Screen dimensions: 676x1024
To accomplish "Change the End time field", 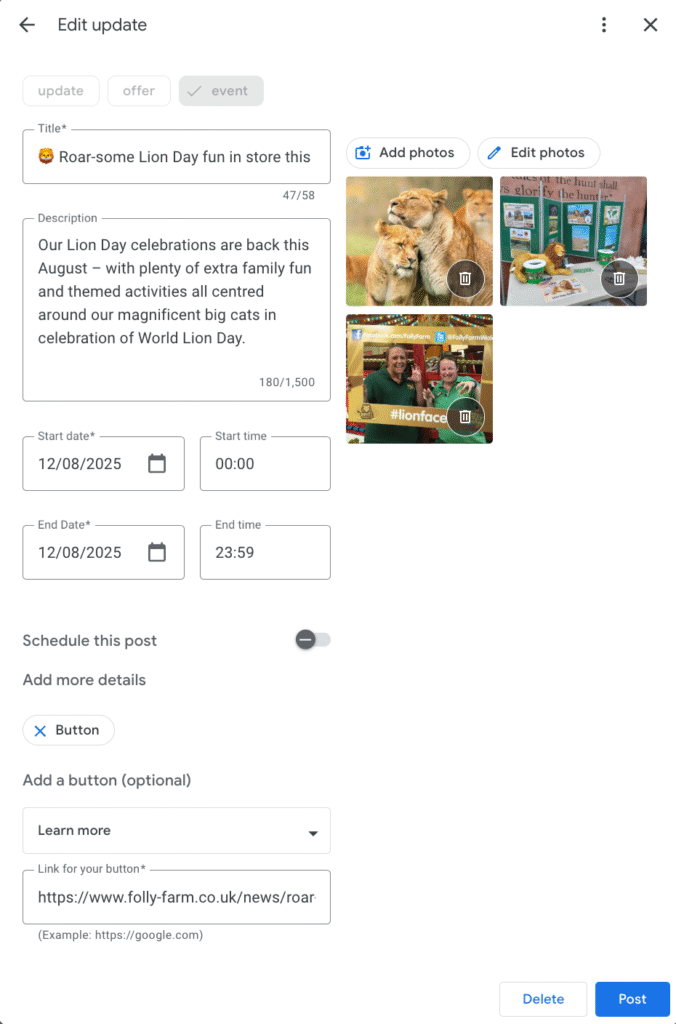I will (x=265, y=553).
